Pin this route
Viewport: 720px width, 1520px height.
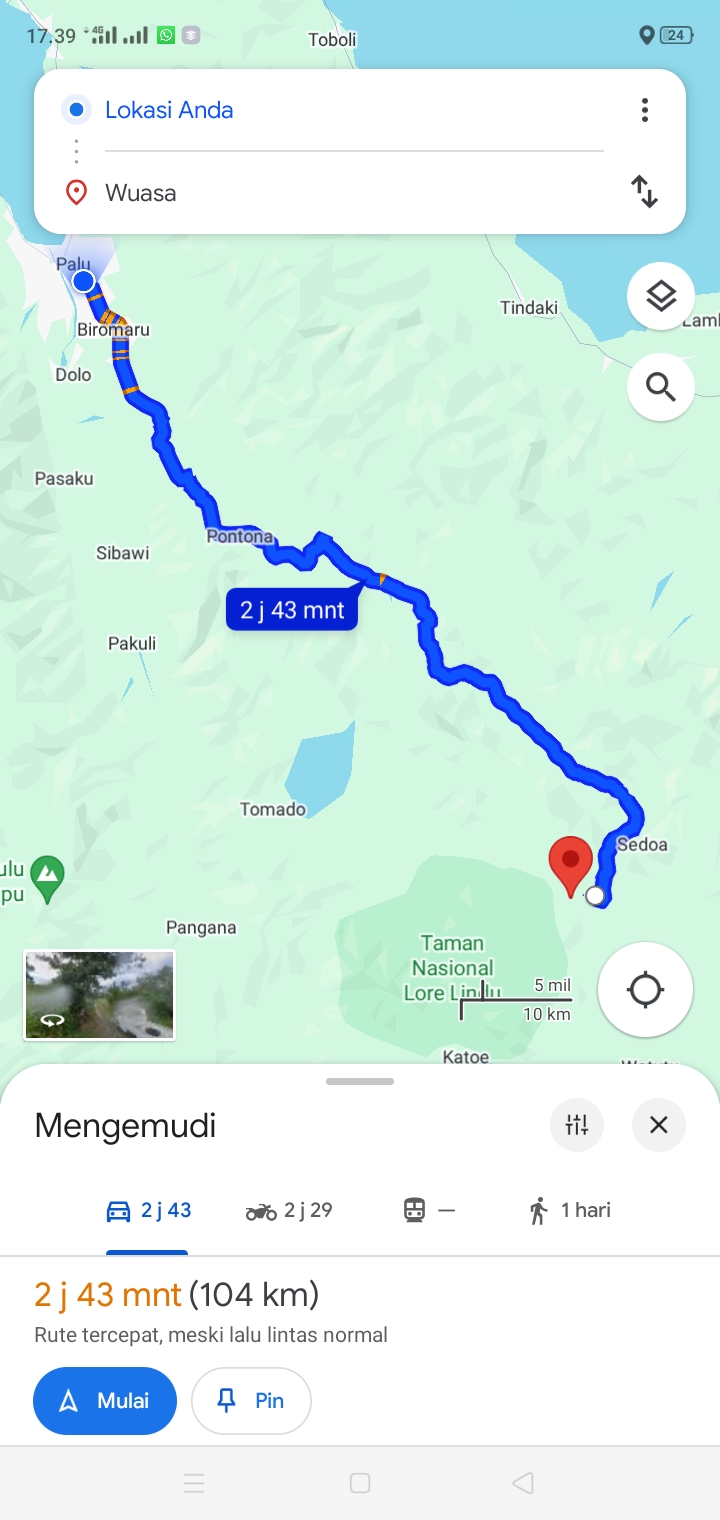(x=251, y=1401)
